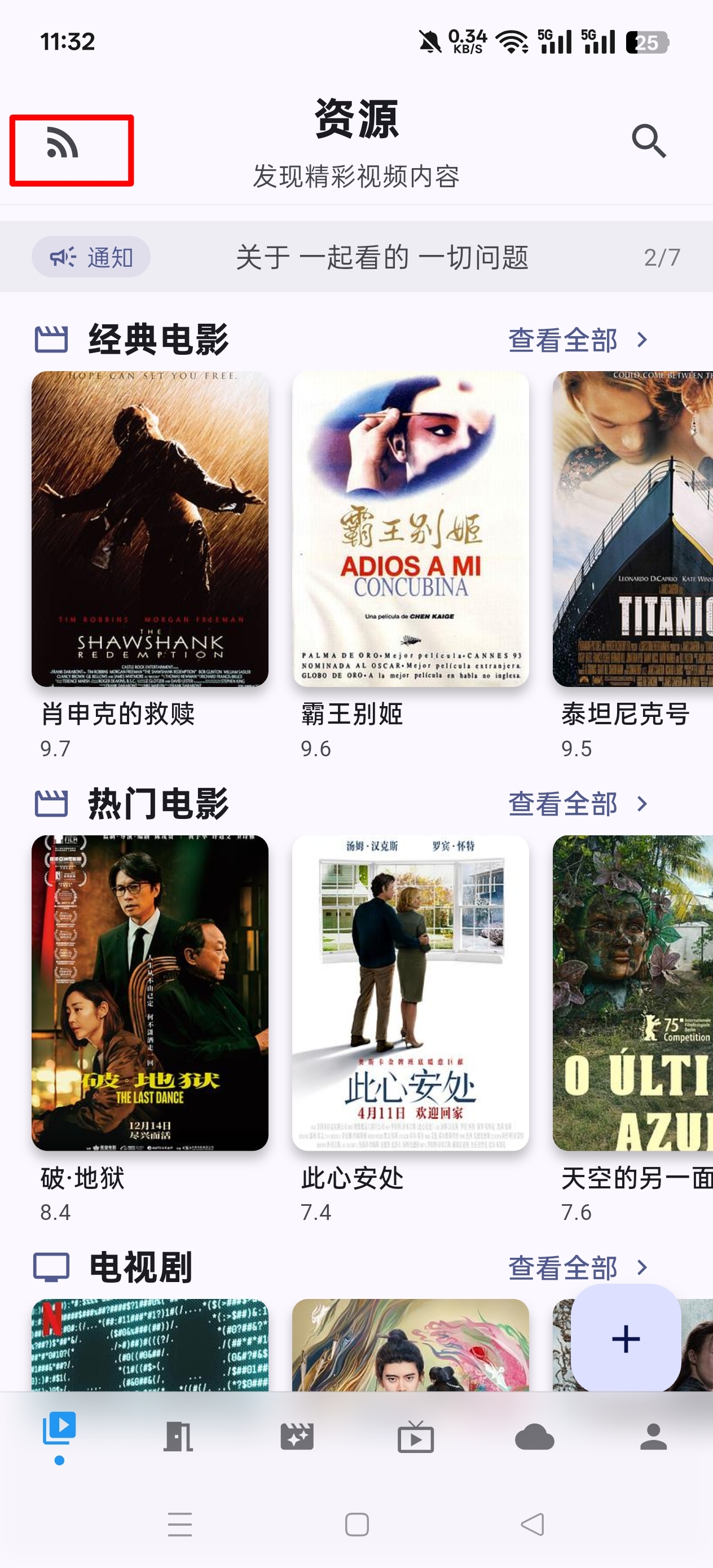Go back with system back button
This screenshot has width=713, height=1568.
(532, 1524)
